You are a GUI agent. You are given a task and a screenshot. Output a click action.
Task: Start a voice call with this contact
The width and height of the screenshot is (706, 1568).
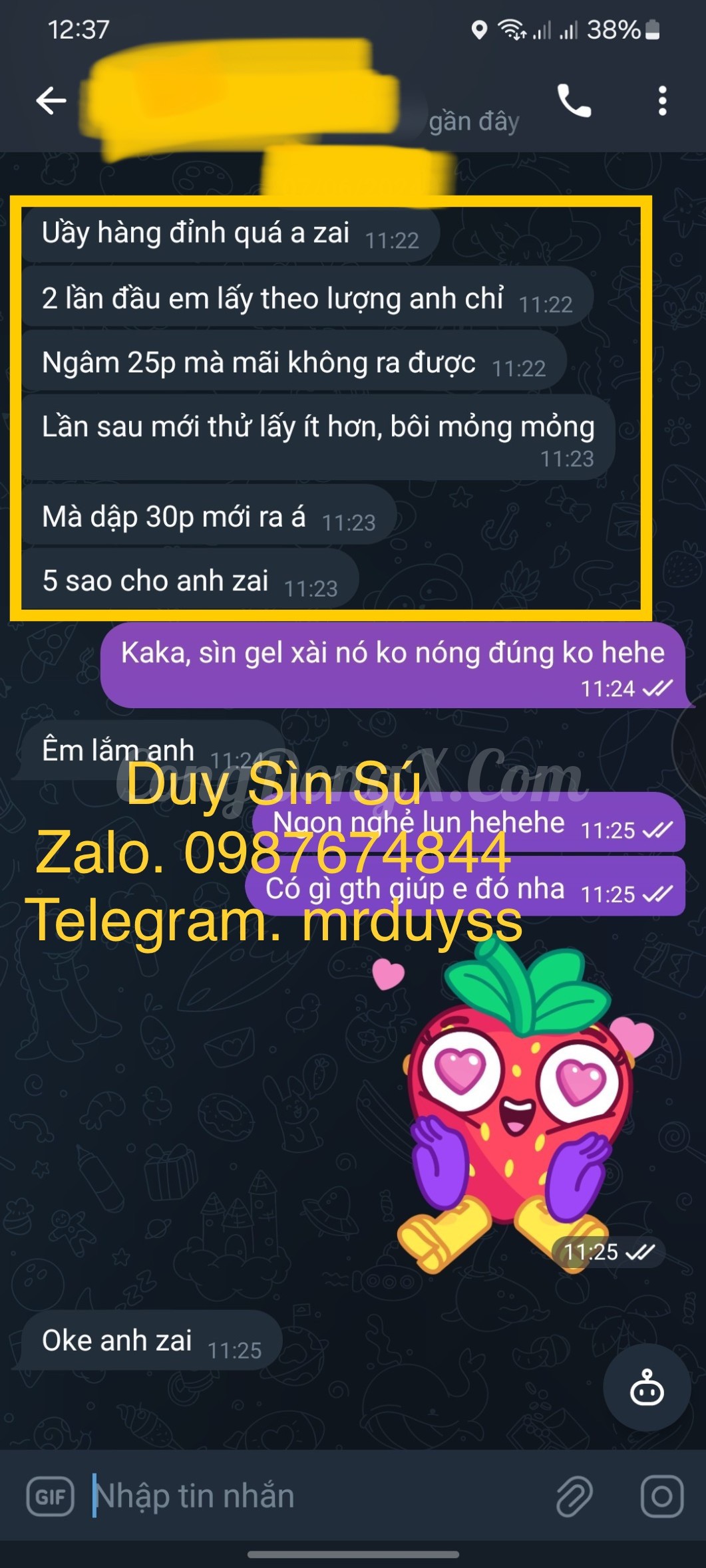tap(574, 101)
